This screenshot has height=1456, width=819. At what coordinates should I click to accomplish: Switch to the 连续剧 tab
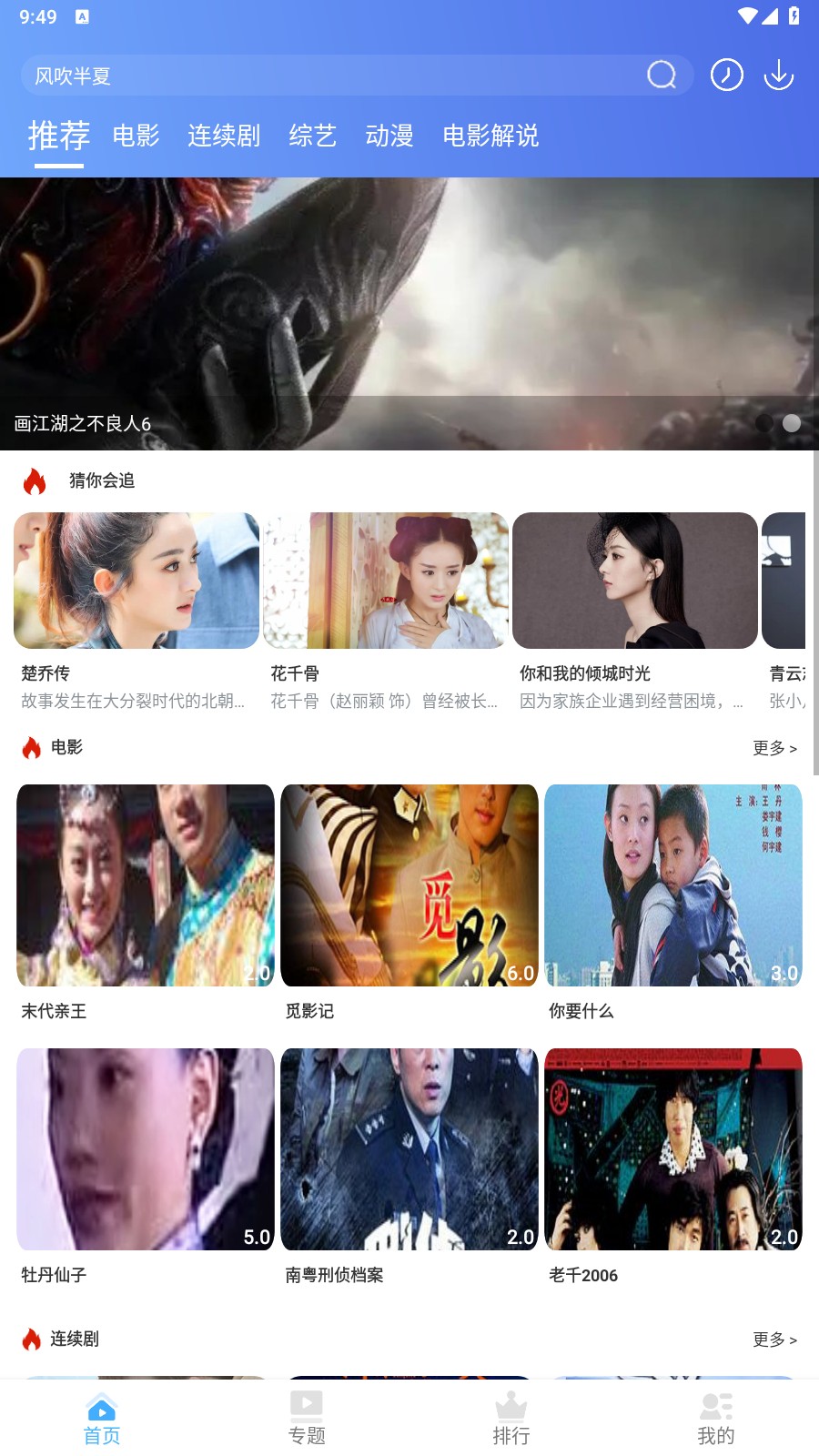[224, 136]
